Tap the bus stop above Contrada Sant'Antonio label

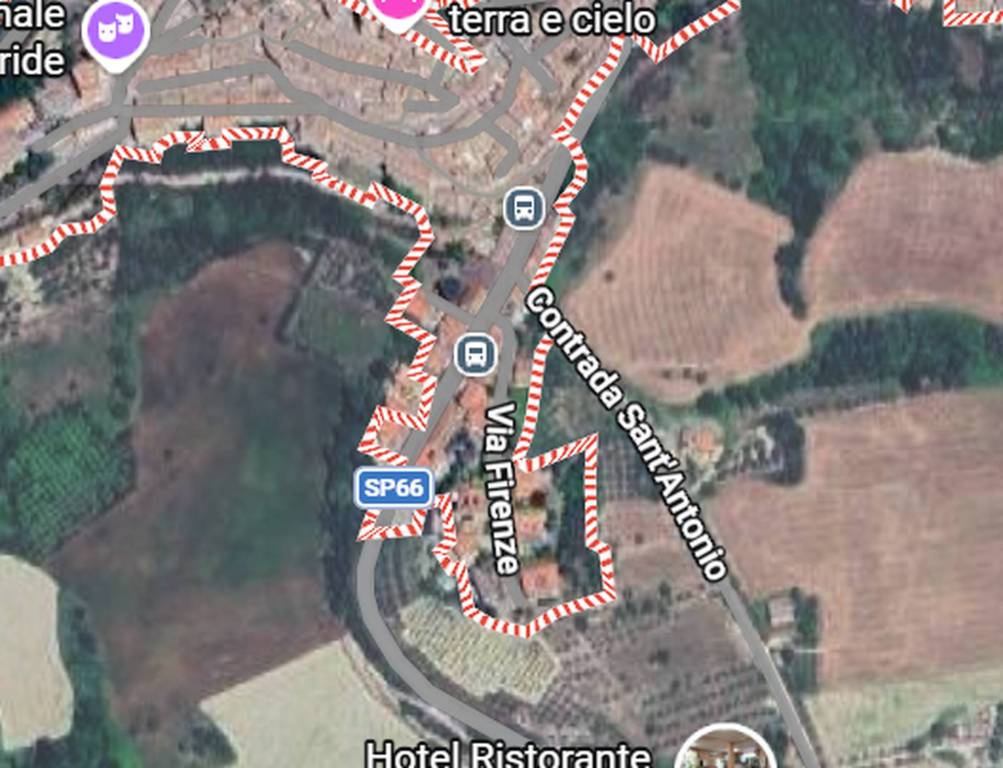pyautogui.click(x=524, y=208)
